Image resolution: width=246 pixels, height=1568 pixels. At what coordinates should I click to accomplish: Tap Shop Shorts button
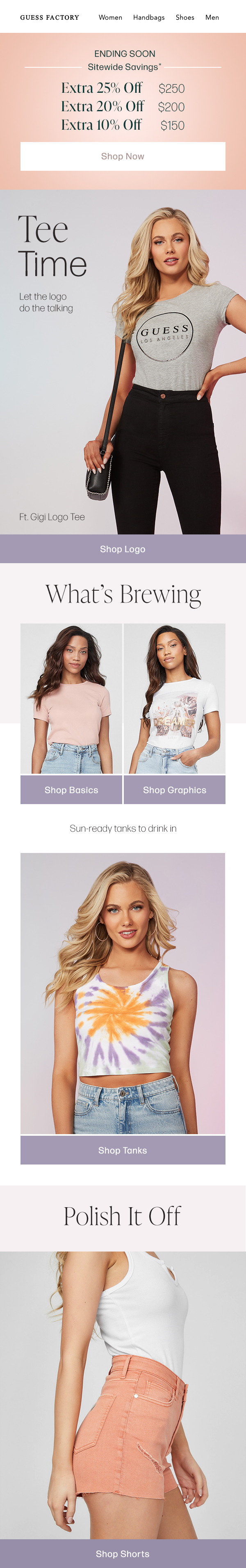coord(123,1554)
